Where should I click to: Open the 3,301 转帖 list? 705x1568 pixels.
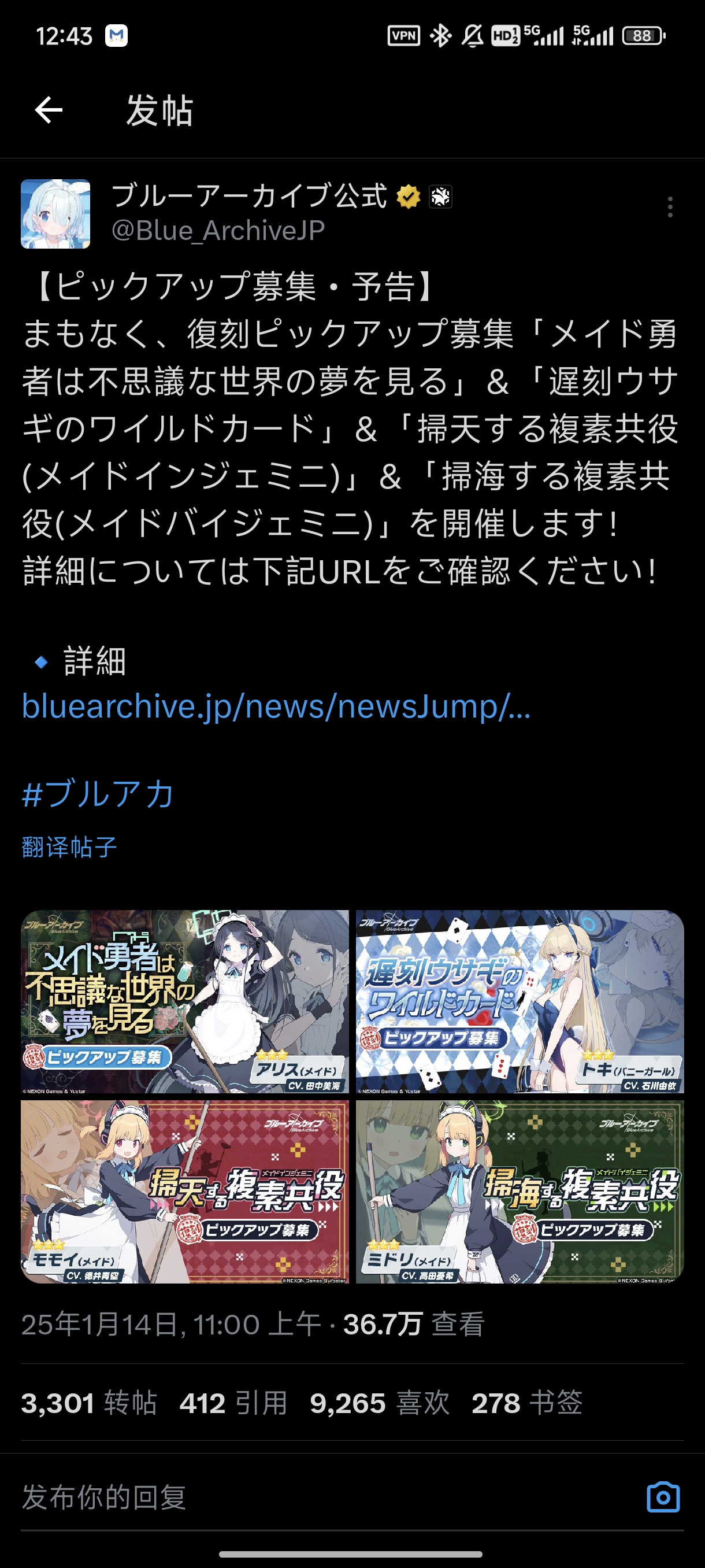click(89, 1403)
